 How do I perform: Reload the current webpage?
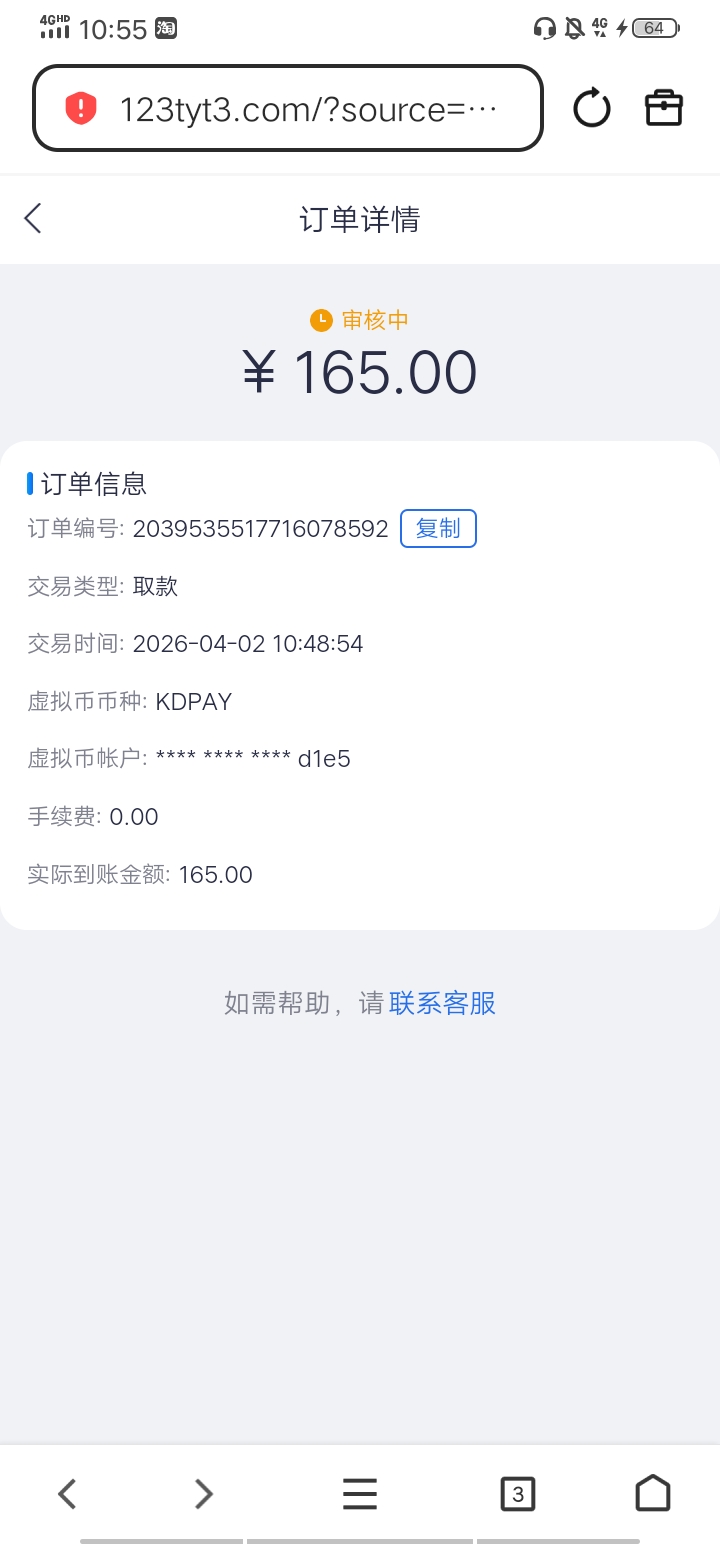[591, 108]
